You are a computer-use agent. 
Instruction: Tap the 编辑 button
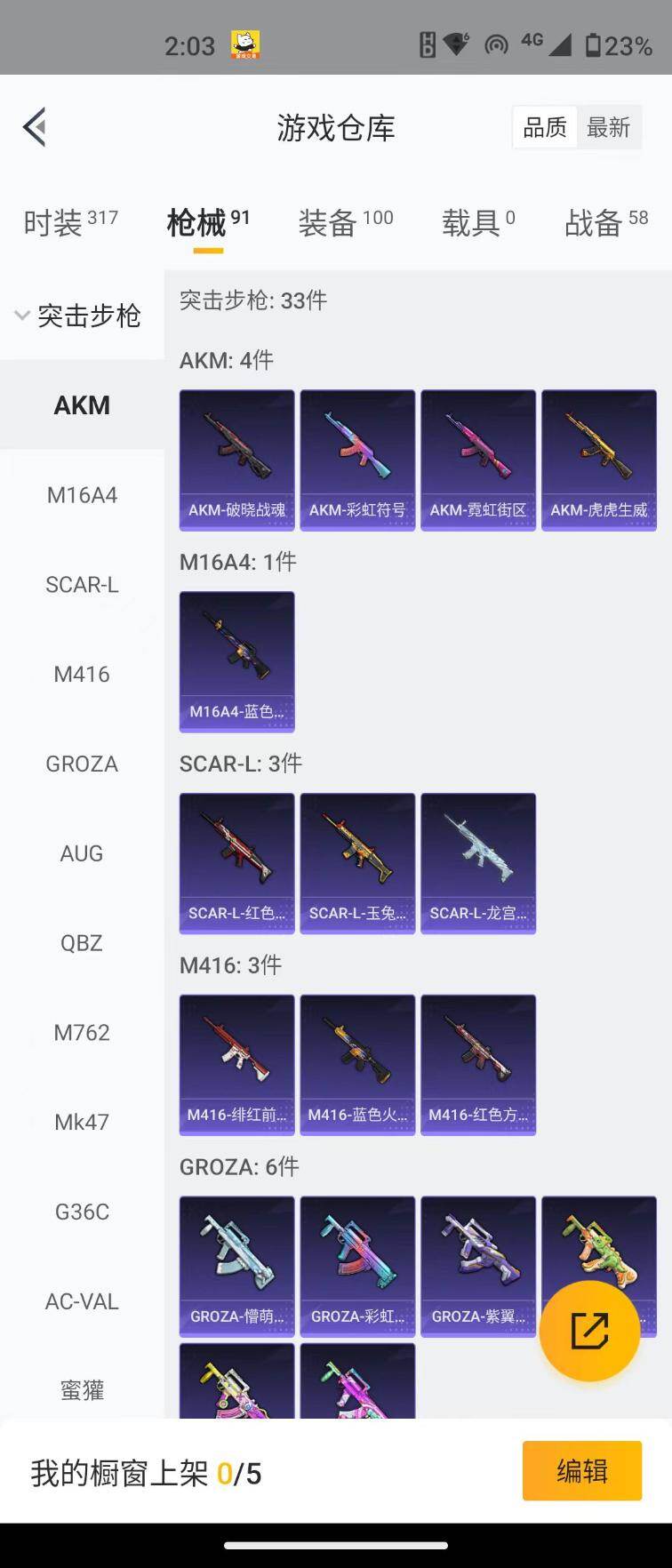(582, 1471)
